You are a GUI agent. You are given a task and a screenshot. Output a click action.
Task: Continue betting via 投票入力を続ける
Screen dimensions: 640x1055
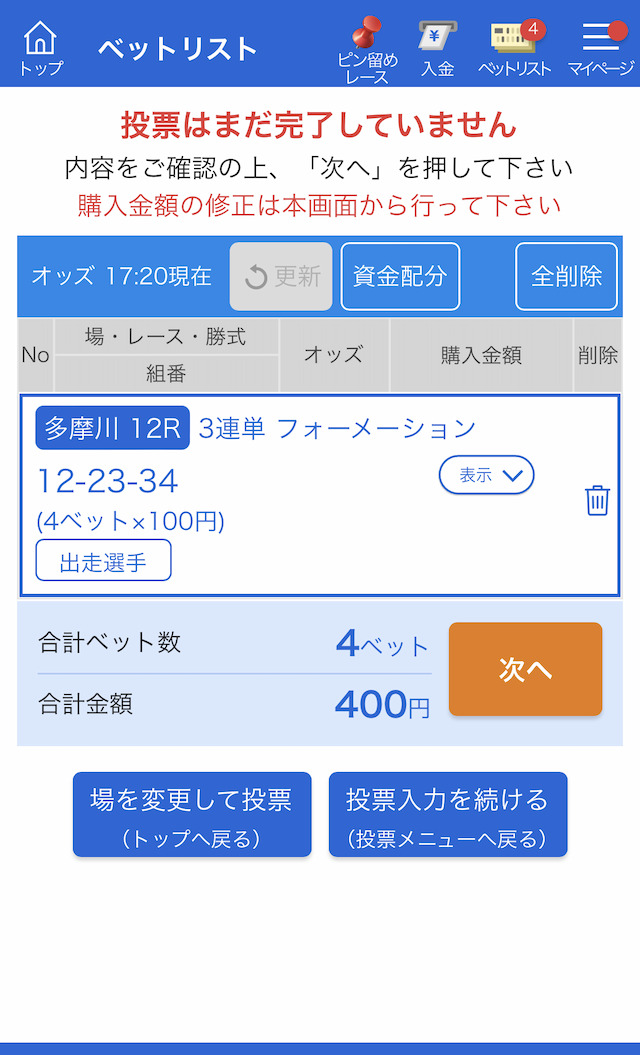tap(448, 814)
